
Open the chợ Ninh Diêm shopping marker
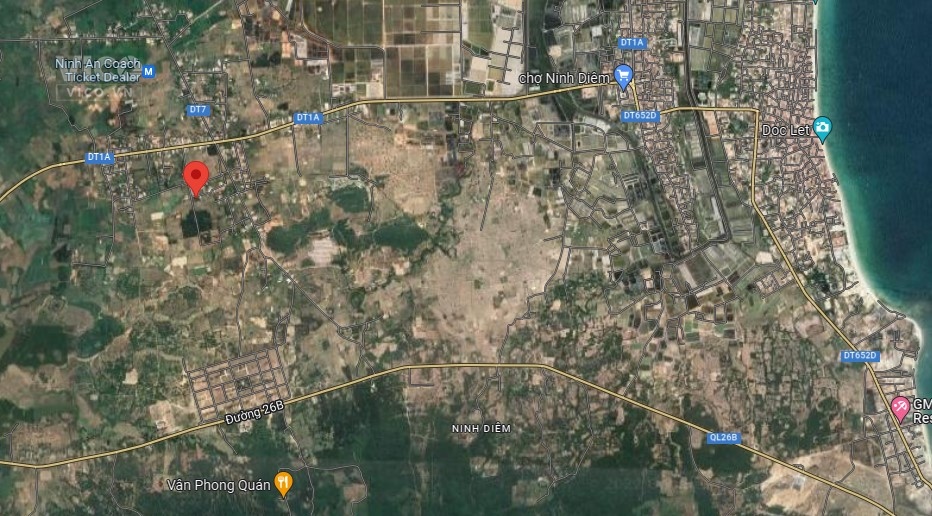coord(624,74)
